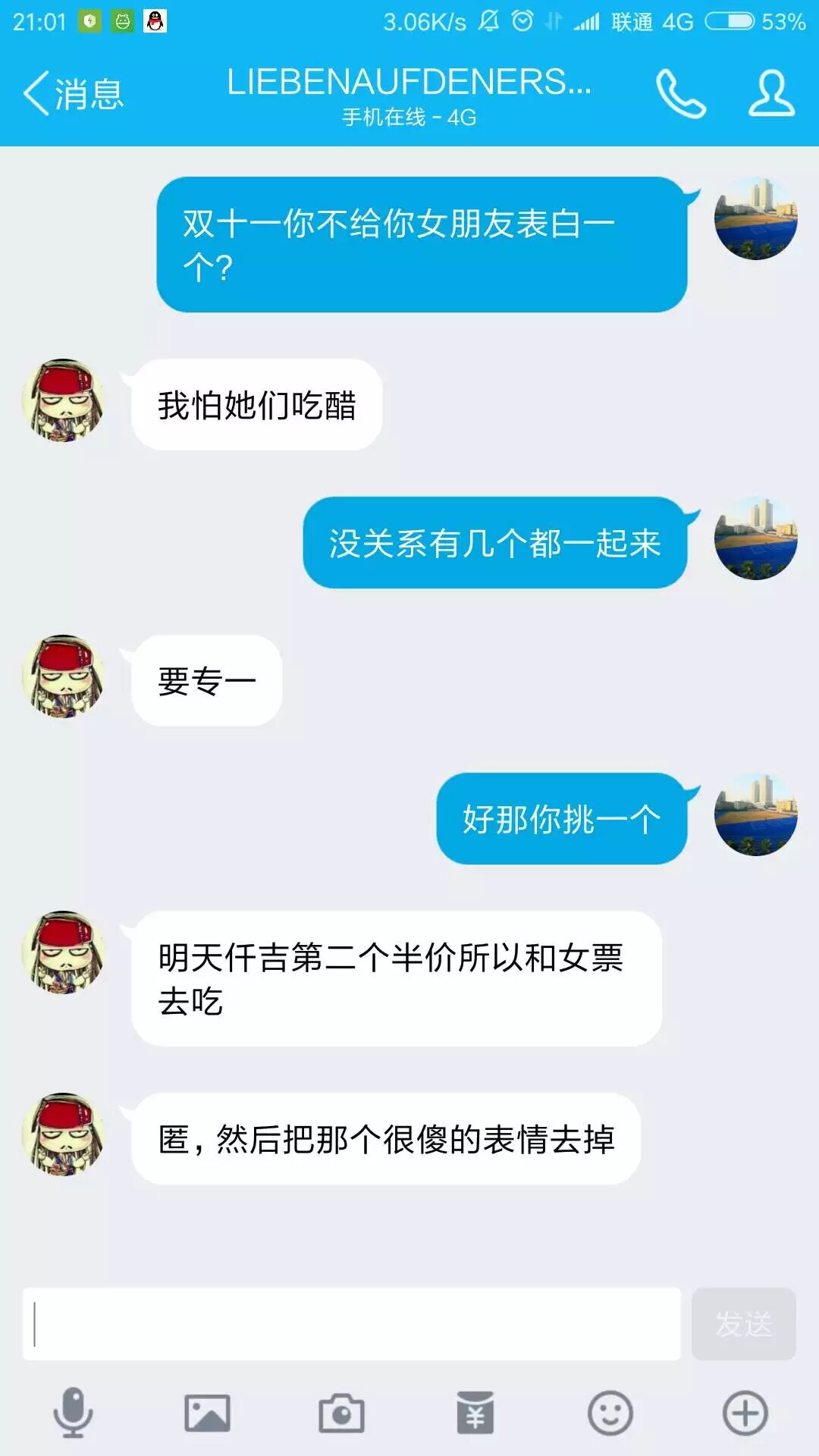The height and width of the screenshot is (1456, 819).
Task: Go back to the 消息 list
Action: click(x=73, y=94)
